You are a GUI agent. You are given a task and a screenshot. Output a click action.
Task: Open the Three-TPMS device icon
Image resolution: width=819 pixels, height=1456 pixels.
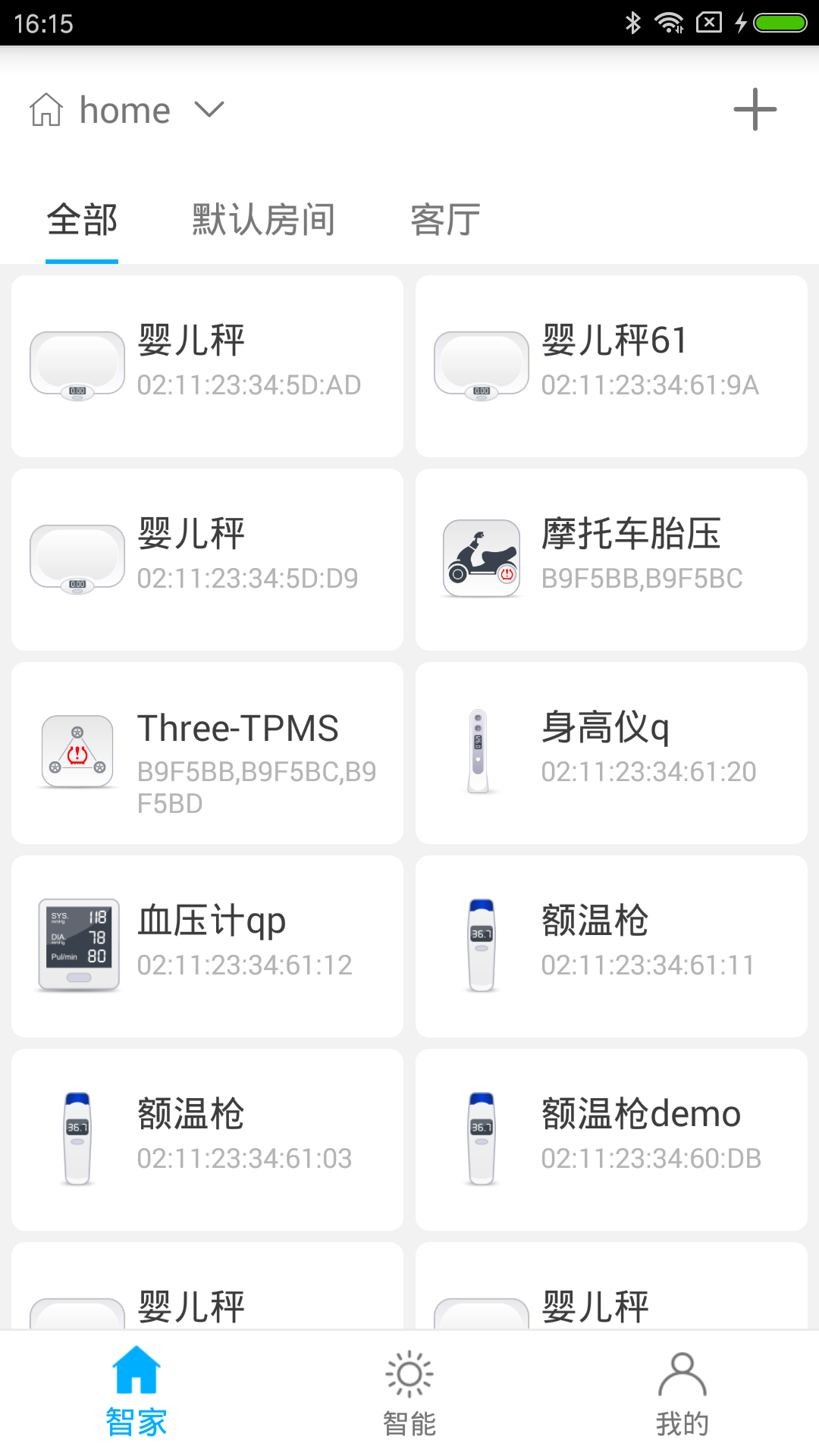tap(76, 752)
